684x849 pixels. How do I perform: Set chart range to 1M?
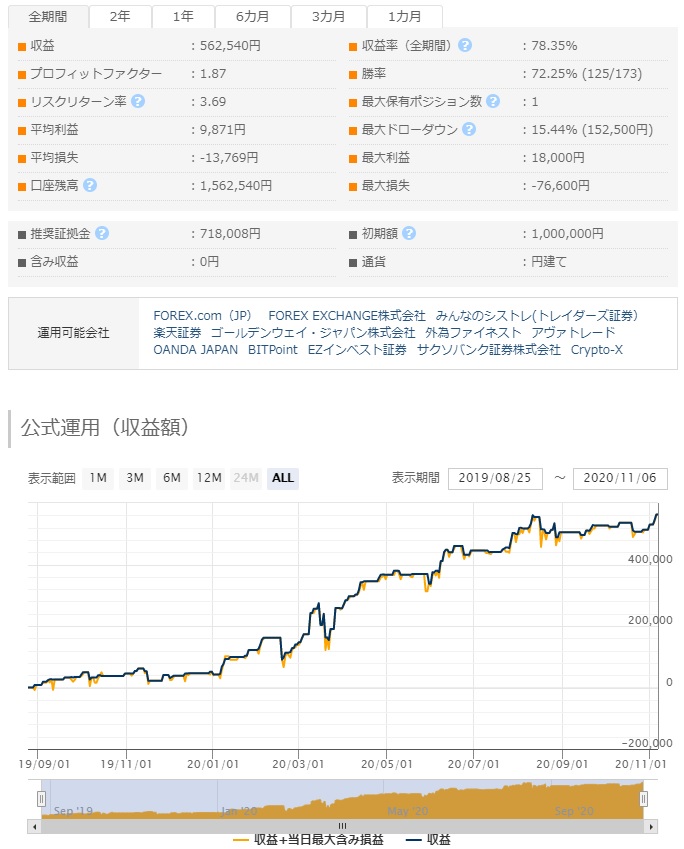click(98, 478)
